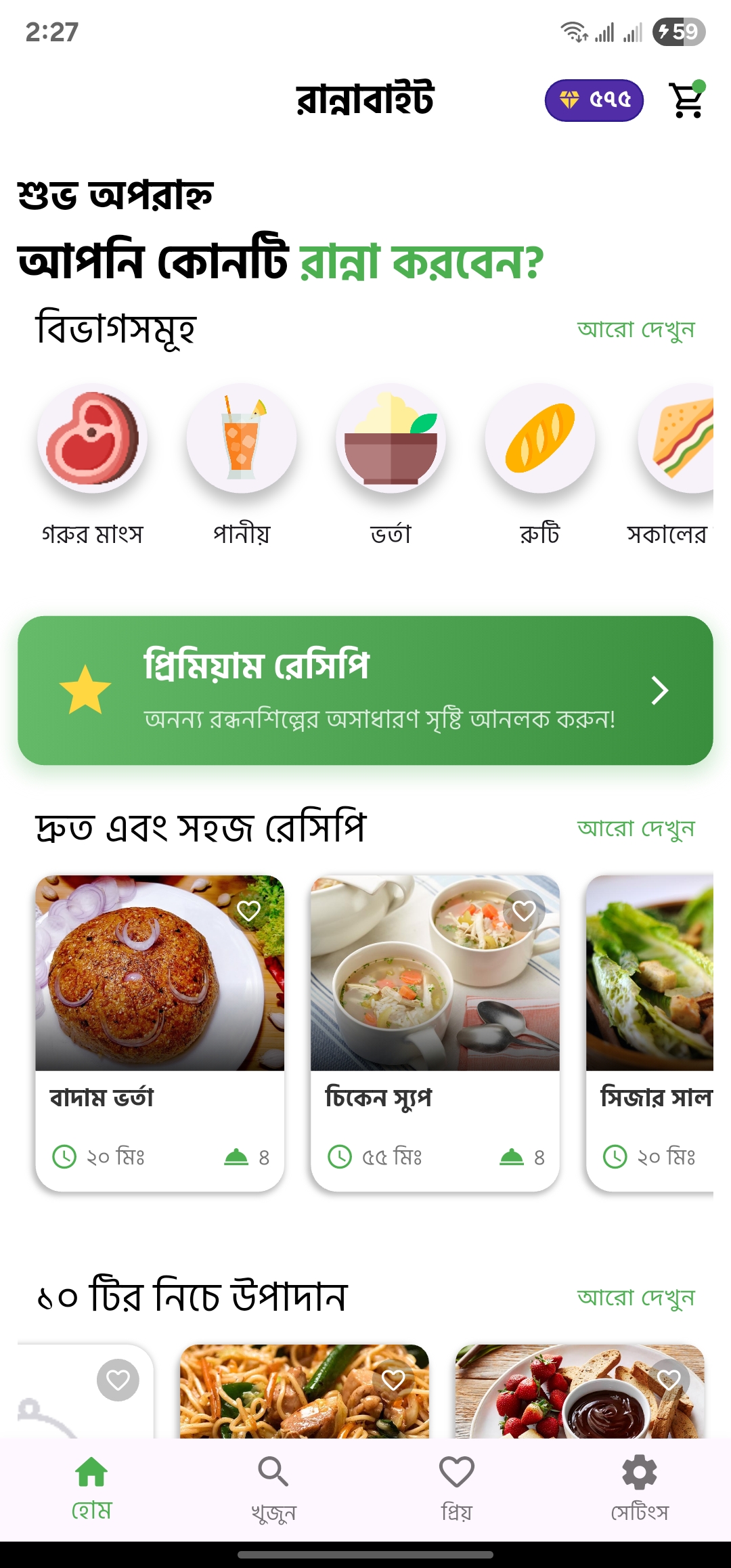The width and height of the screenshot is (731, 1568).
Task: Open the প্রিমিয়াম রেসিপি banner
Action: (365, 691)
